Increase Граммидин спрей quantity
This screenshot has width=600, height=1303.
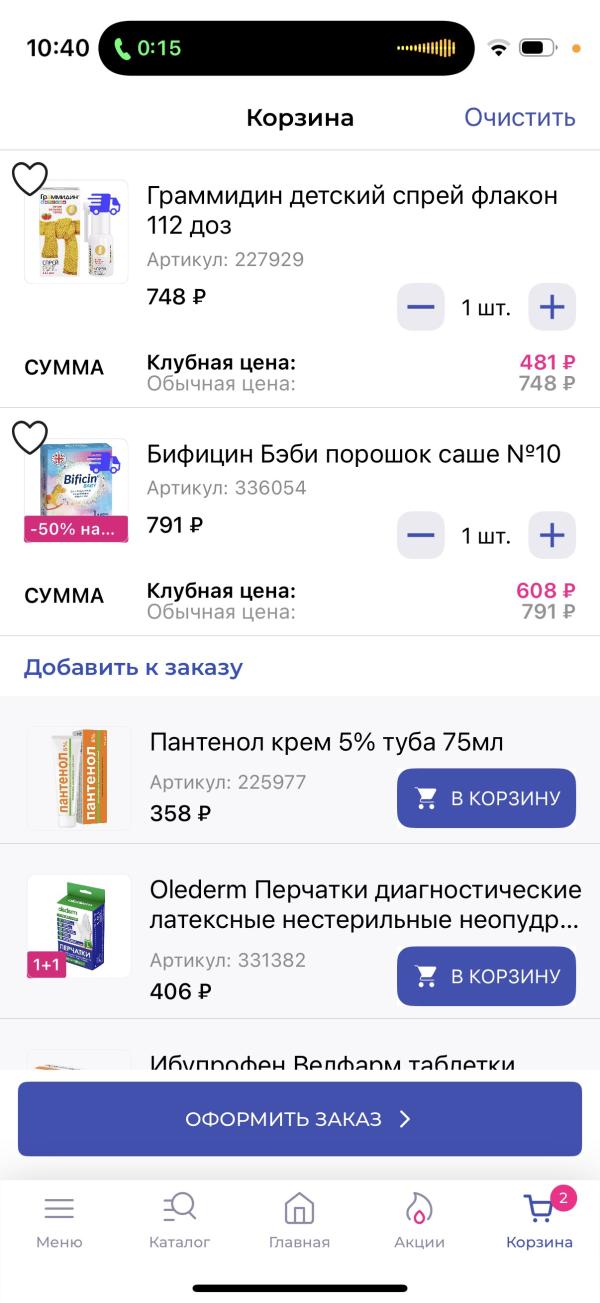[552, 307]
